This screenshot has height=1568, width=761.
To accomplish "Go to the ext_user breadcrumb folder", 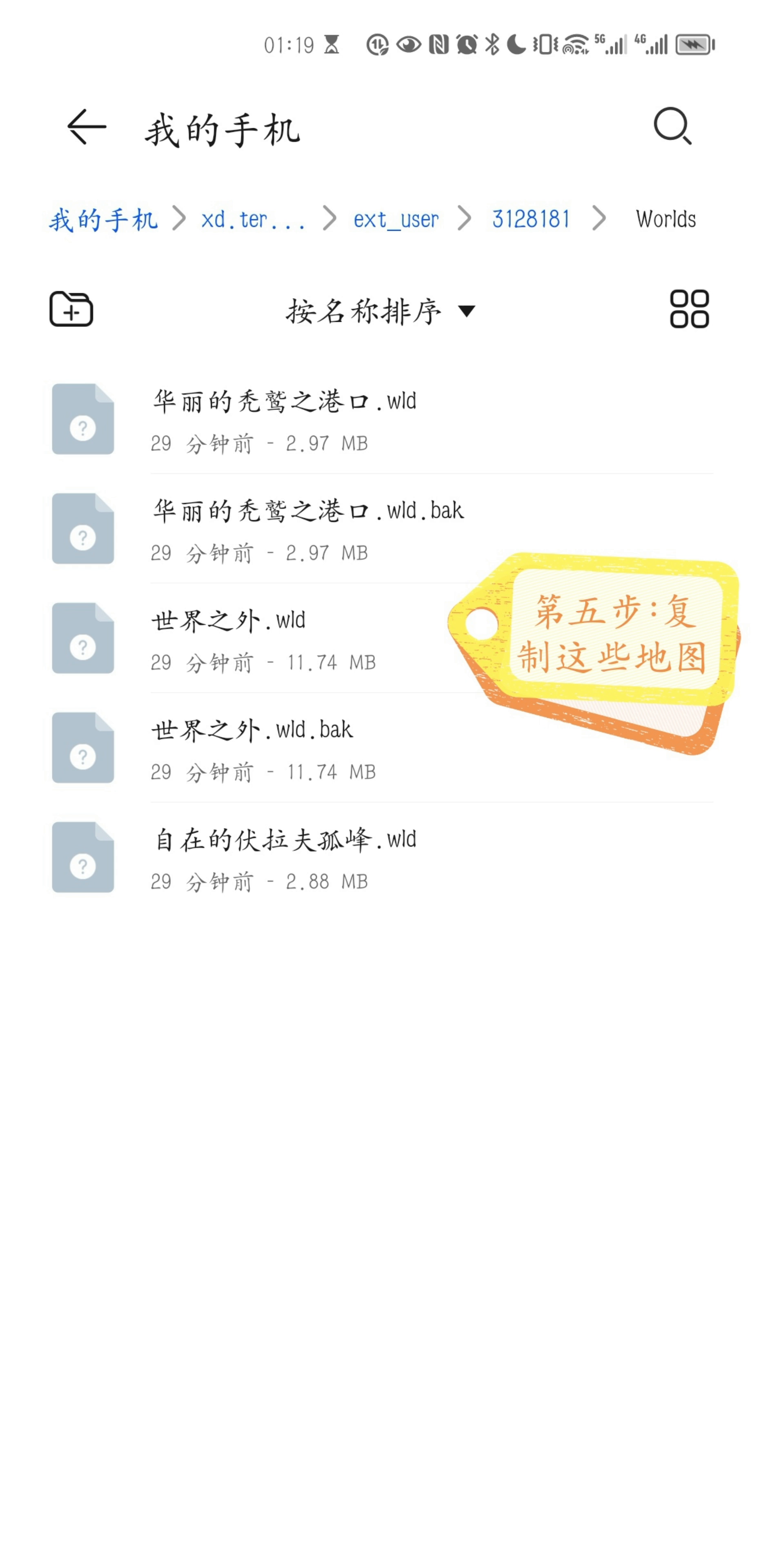I will [x=396, y=219].
